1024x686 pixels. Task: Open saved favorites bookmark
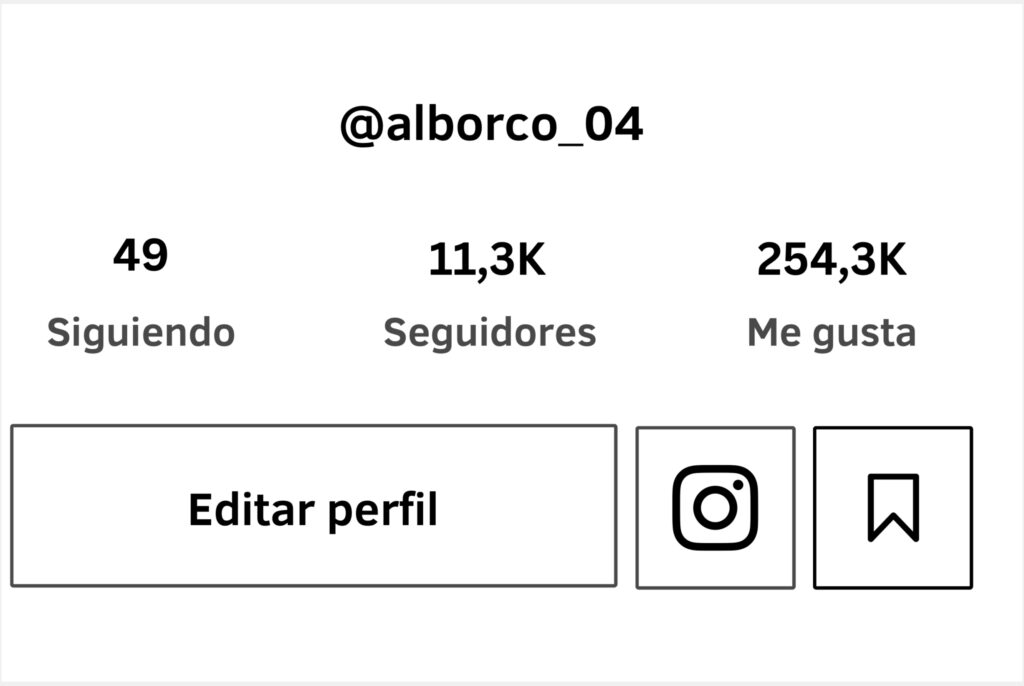[892, 508]
